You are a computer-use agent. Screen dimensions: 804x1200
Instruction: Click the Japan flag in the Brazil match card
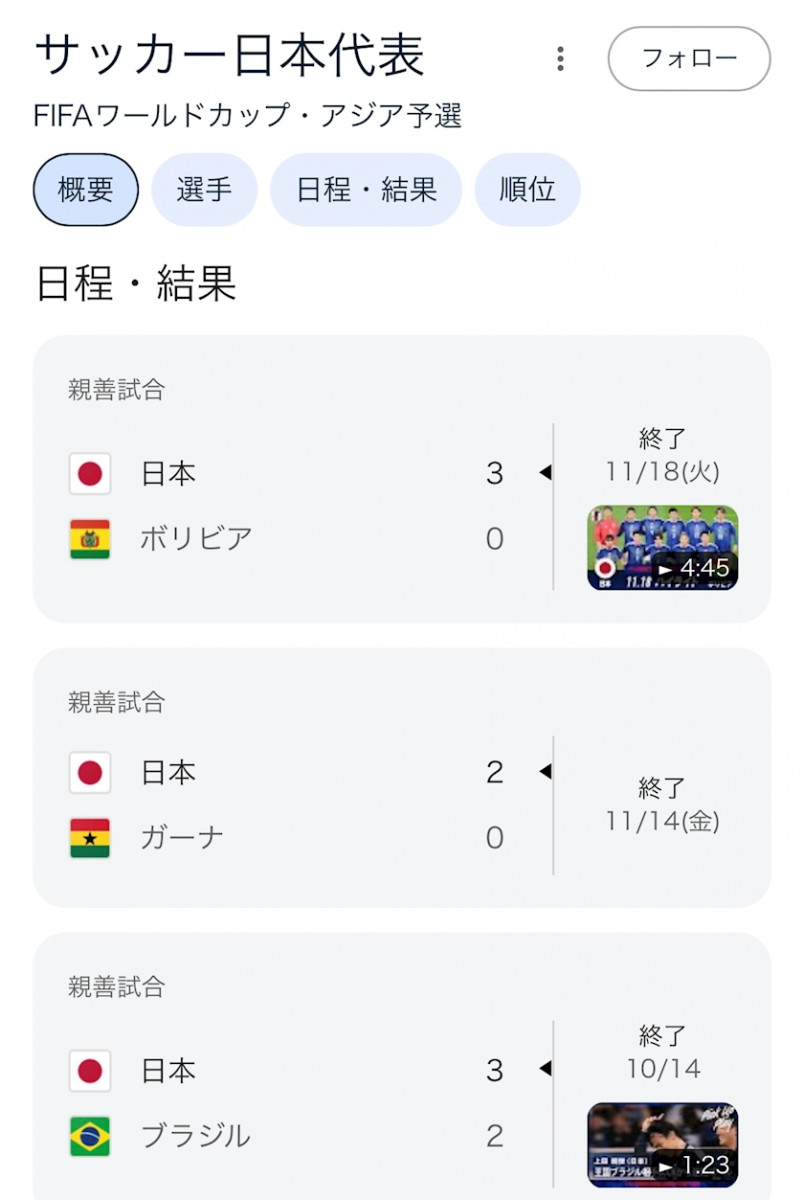click(x=89, y=1070)
